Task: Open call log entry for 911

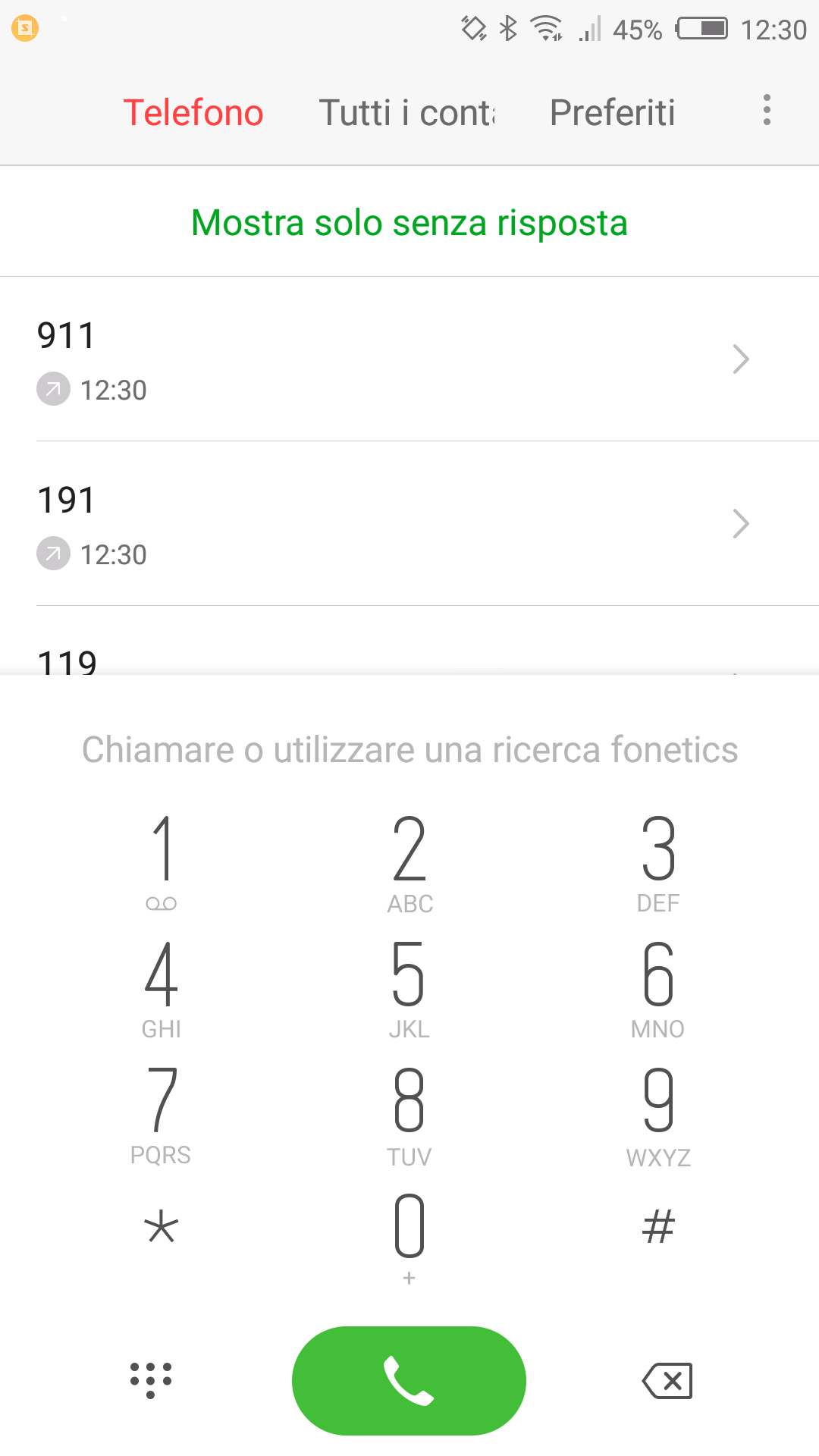Action: pyautogui.click(x=409, y=359)
